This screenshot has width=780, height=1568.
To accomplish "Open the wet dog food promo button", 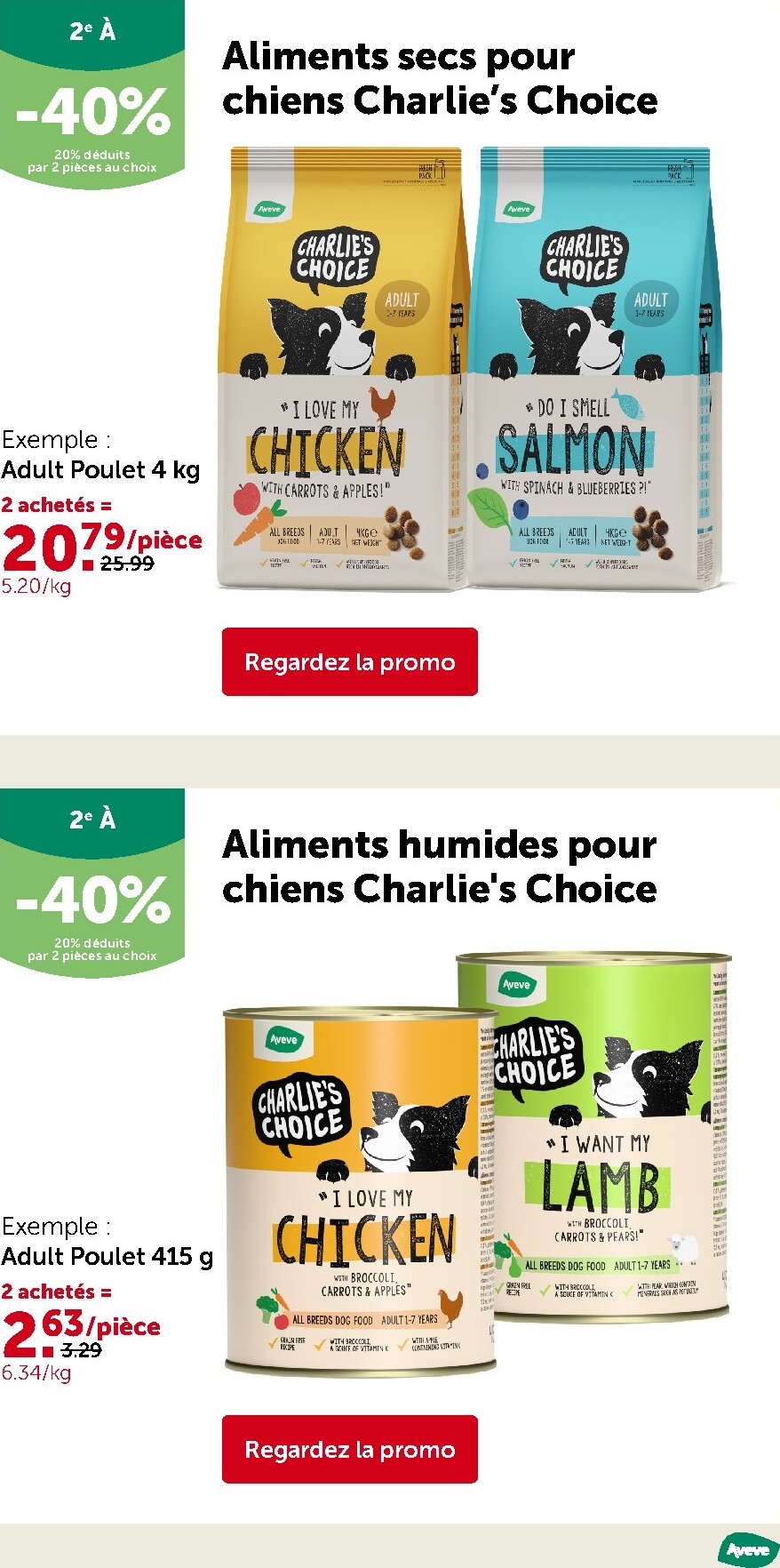I will [349, 1449].
